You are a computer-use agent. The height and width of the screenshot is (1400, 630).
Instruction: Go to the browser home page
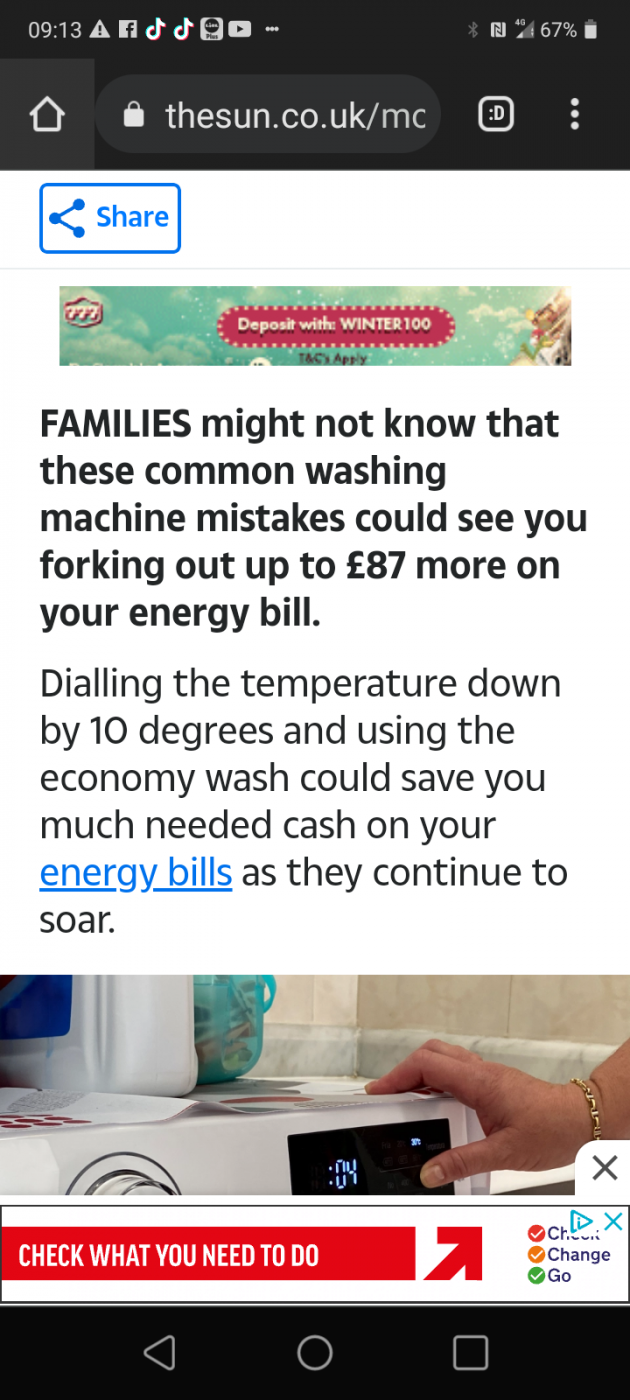pyautogui.click(x=47, y=116)
